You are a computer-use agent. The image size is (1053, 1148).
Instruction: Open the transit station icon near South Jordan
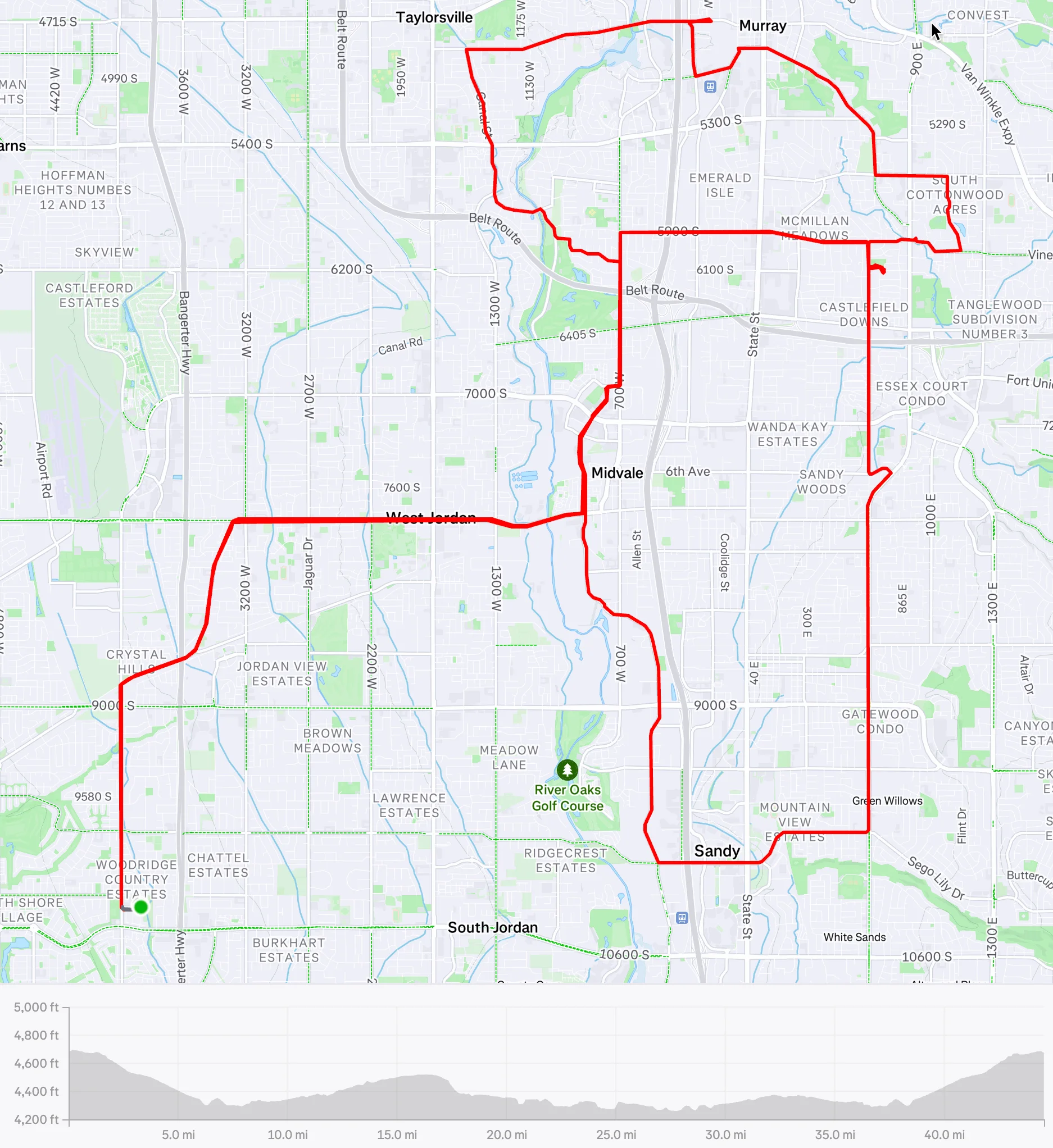tap(682, 918)
